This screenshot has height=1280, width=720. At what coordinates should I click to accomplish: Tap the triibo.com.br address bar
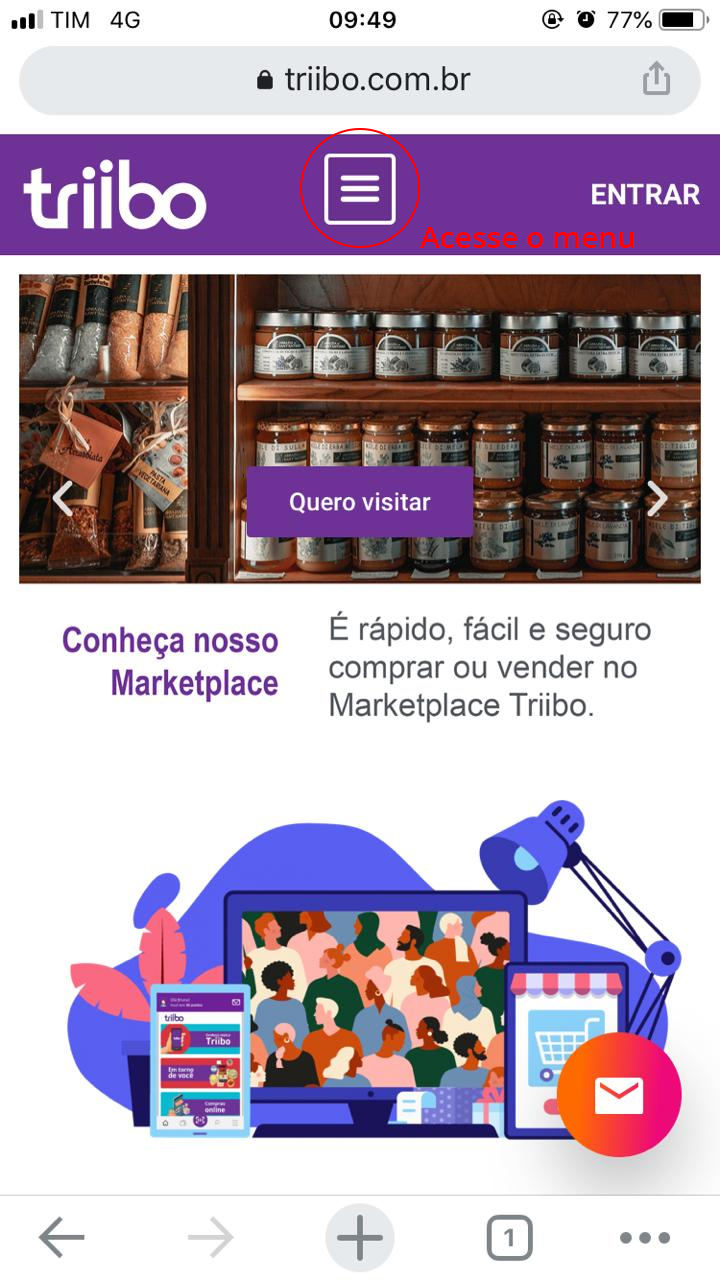click(x=362, y=80)
